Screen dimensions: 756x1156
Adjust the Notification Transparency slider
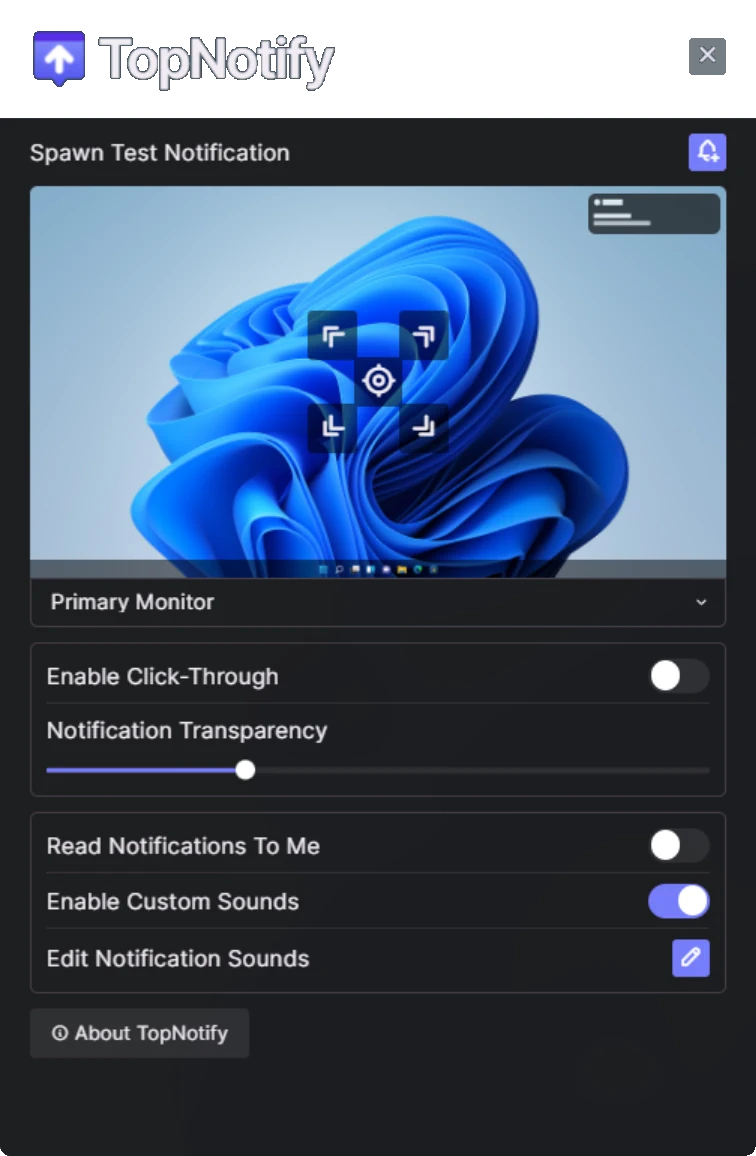(245, 770)
